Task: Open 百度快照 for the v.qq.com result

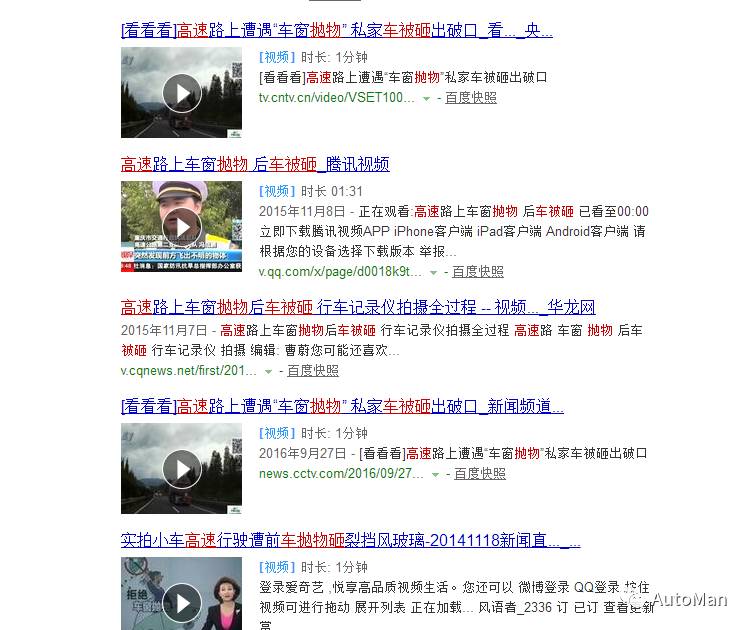Action: (478, 271)
